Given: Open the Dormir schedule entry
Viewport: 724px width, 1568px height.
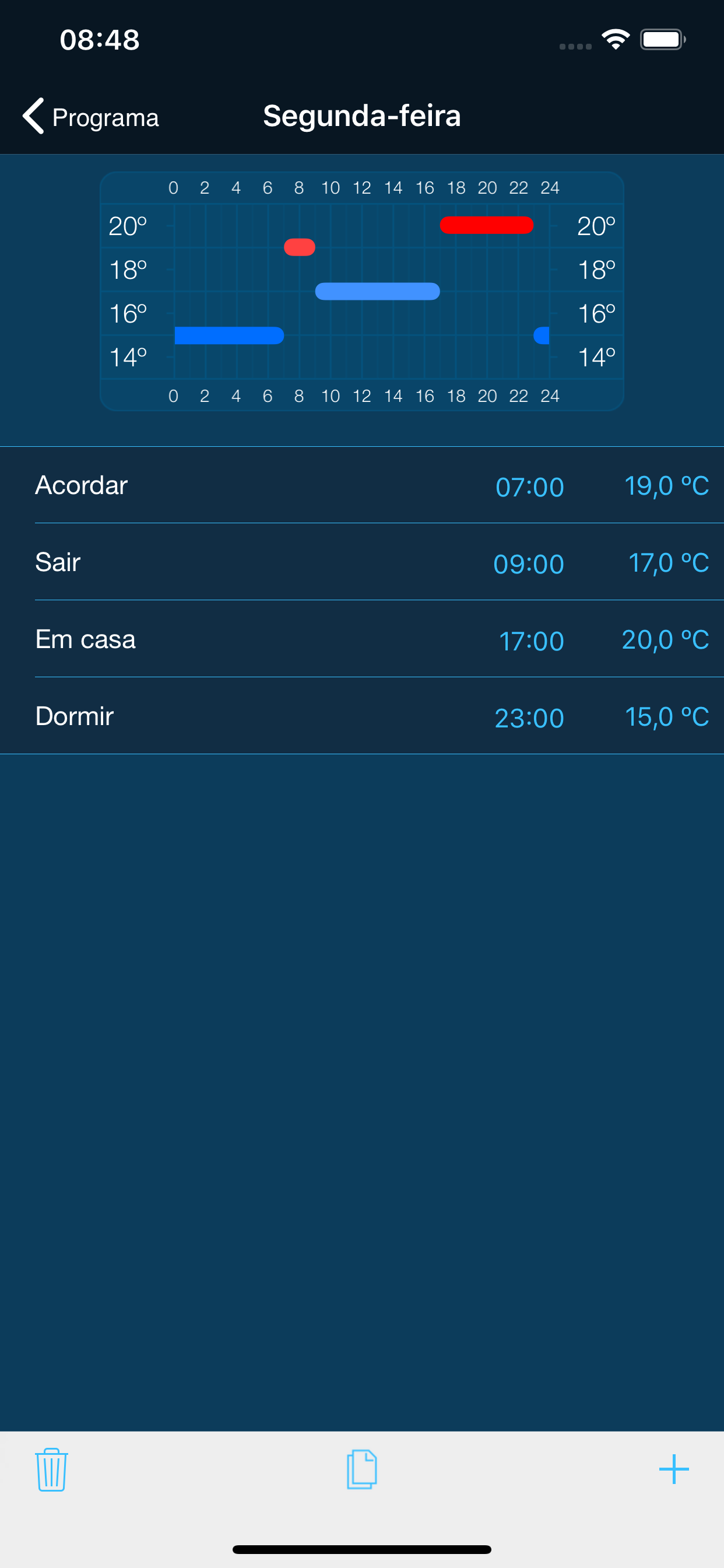Looking at the screenshot, I should click(x=361, y=716).
